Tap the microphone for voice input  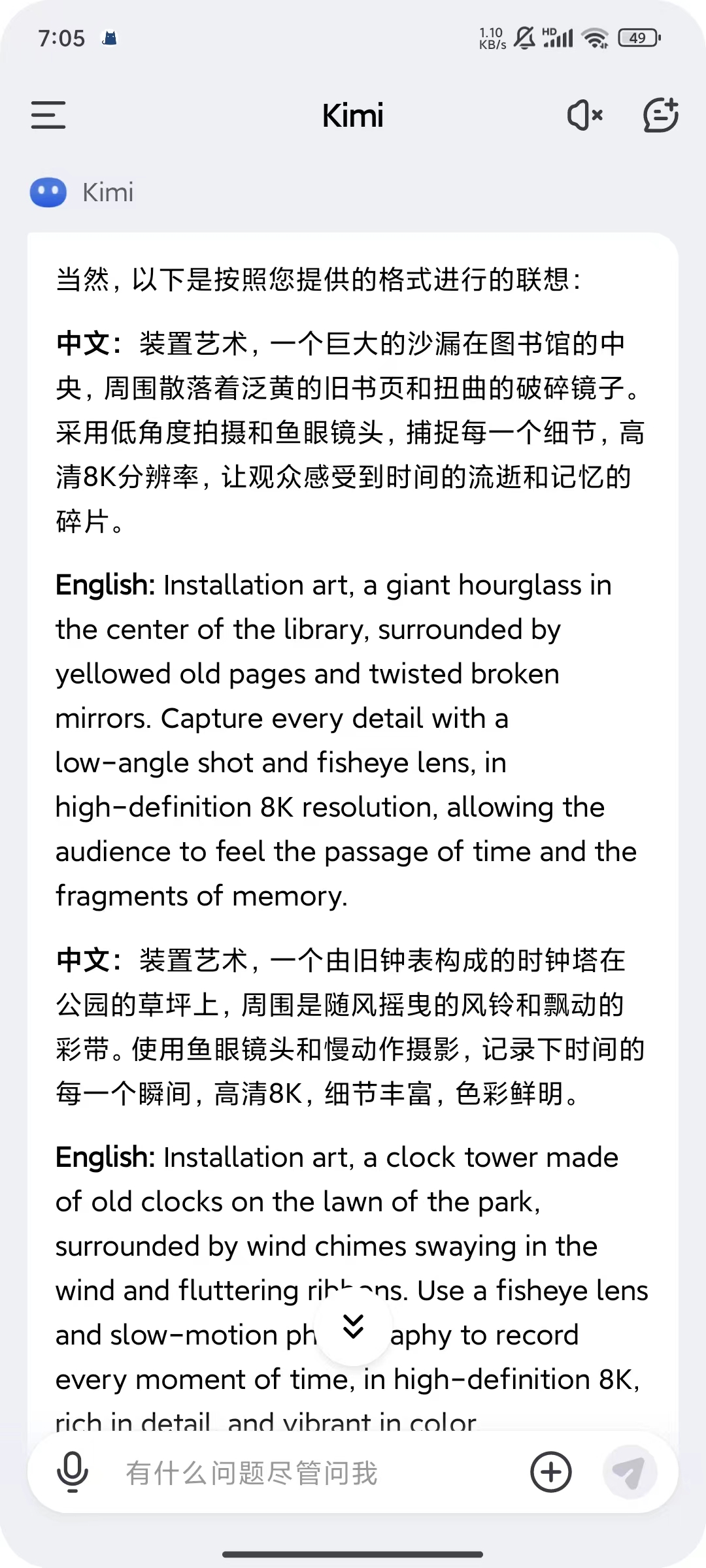73,1473
